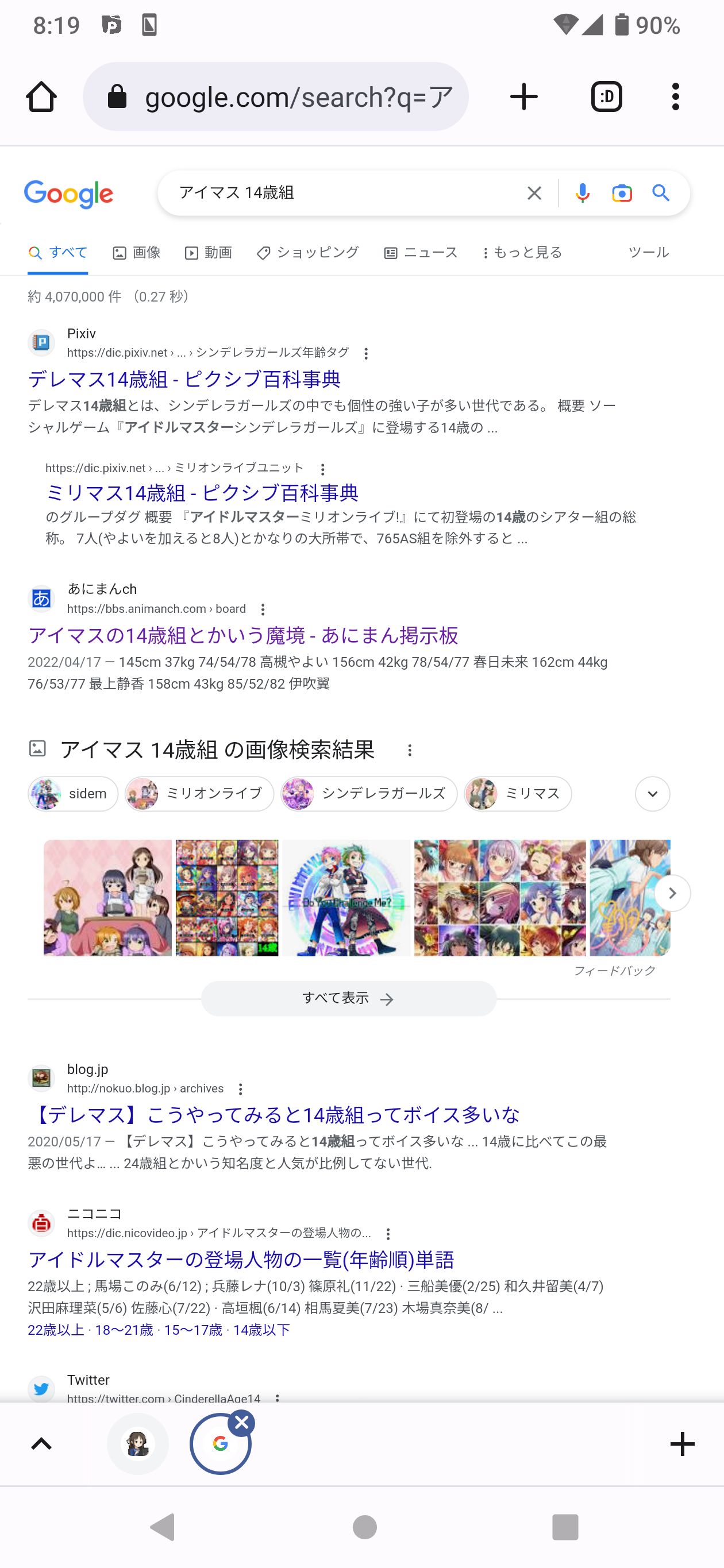The width and height of the screenshot is (724, 1568).
Task: Start a voice search
Action: (x=582, y=194)
